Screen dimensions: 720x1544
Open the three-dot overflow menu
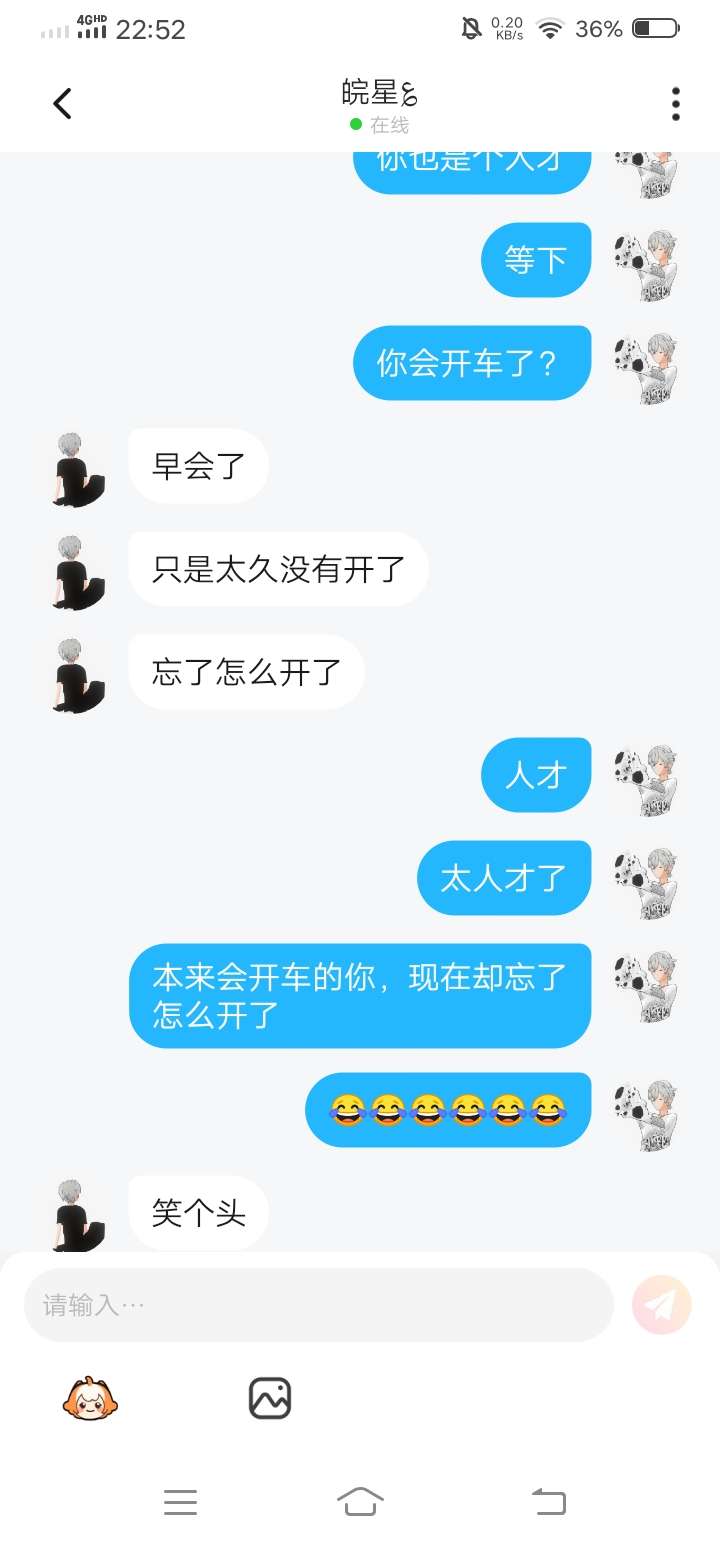click(676, 103)
